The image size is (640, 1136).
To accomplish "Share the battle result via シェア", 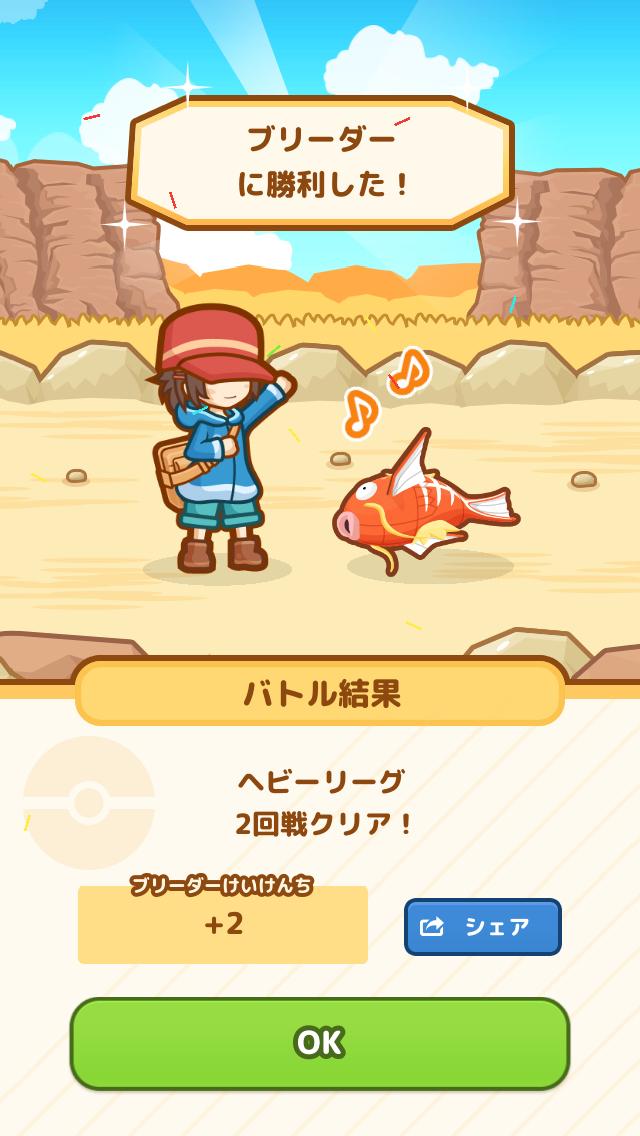I will 482,926.
